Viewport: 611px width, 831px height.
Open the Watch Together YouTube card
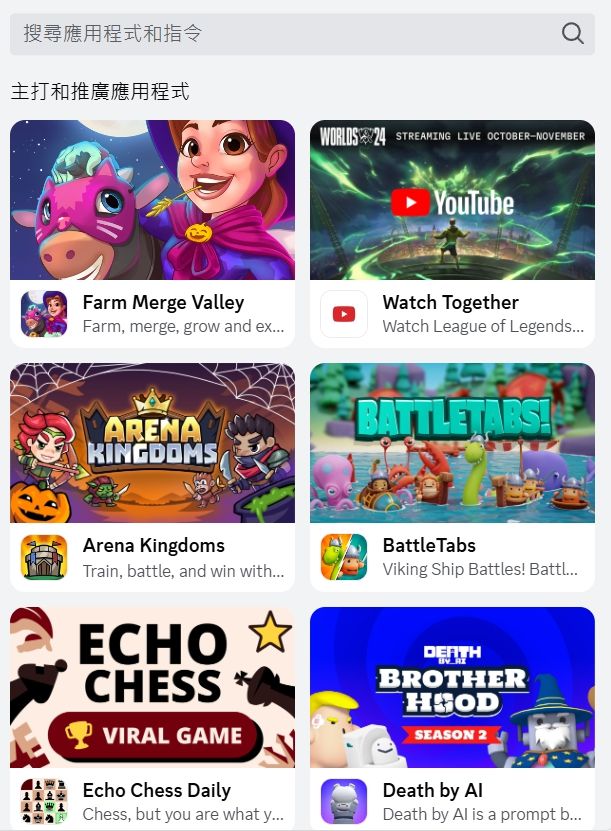pyautogui.click(x=452, y=234)
